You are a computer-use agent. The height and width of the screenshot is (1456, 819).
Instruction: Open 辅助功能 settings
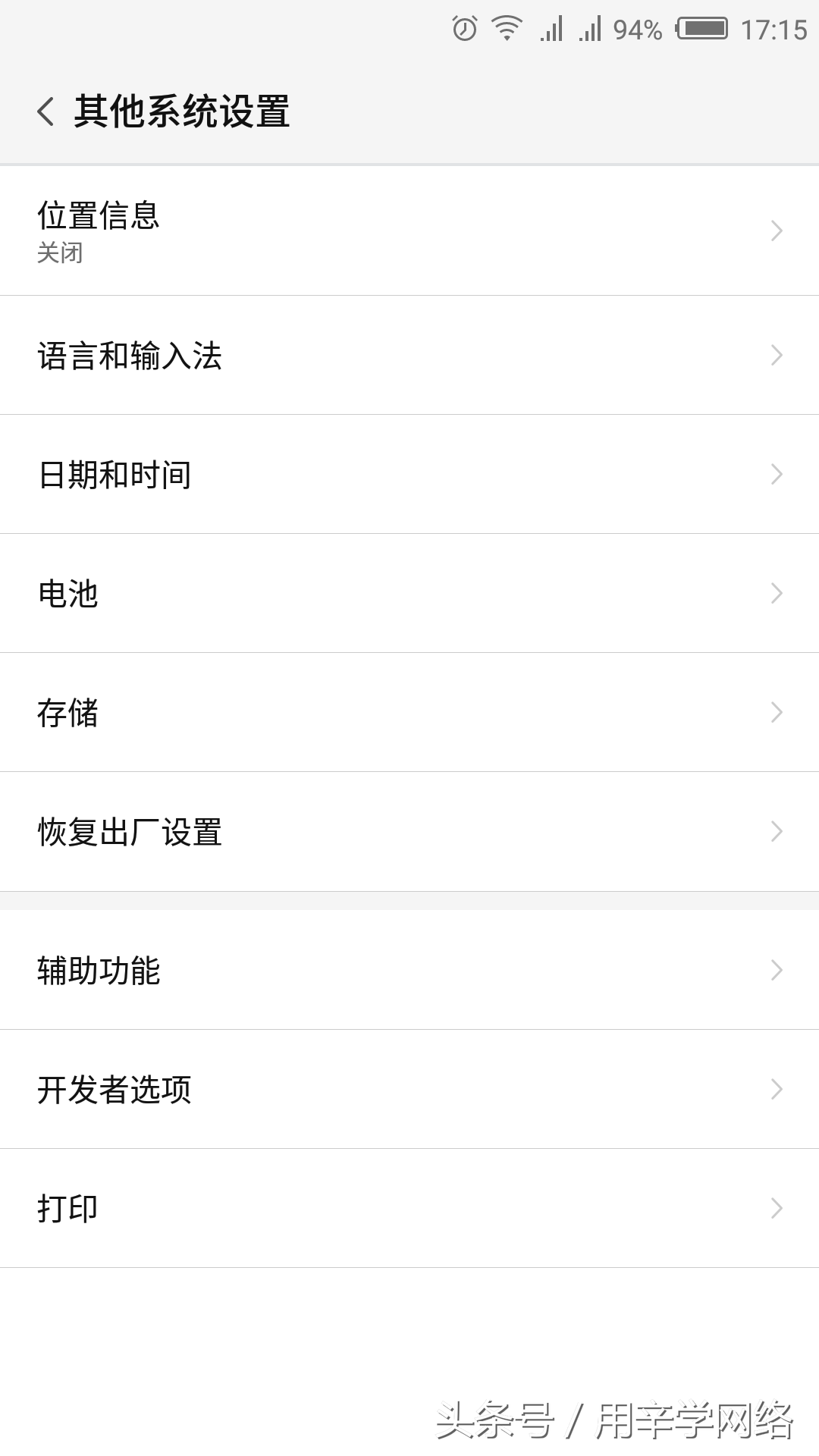[409, 970]
